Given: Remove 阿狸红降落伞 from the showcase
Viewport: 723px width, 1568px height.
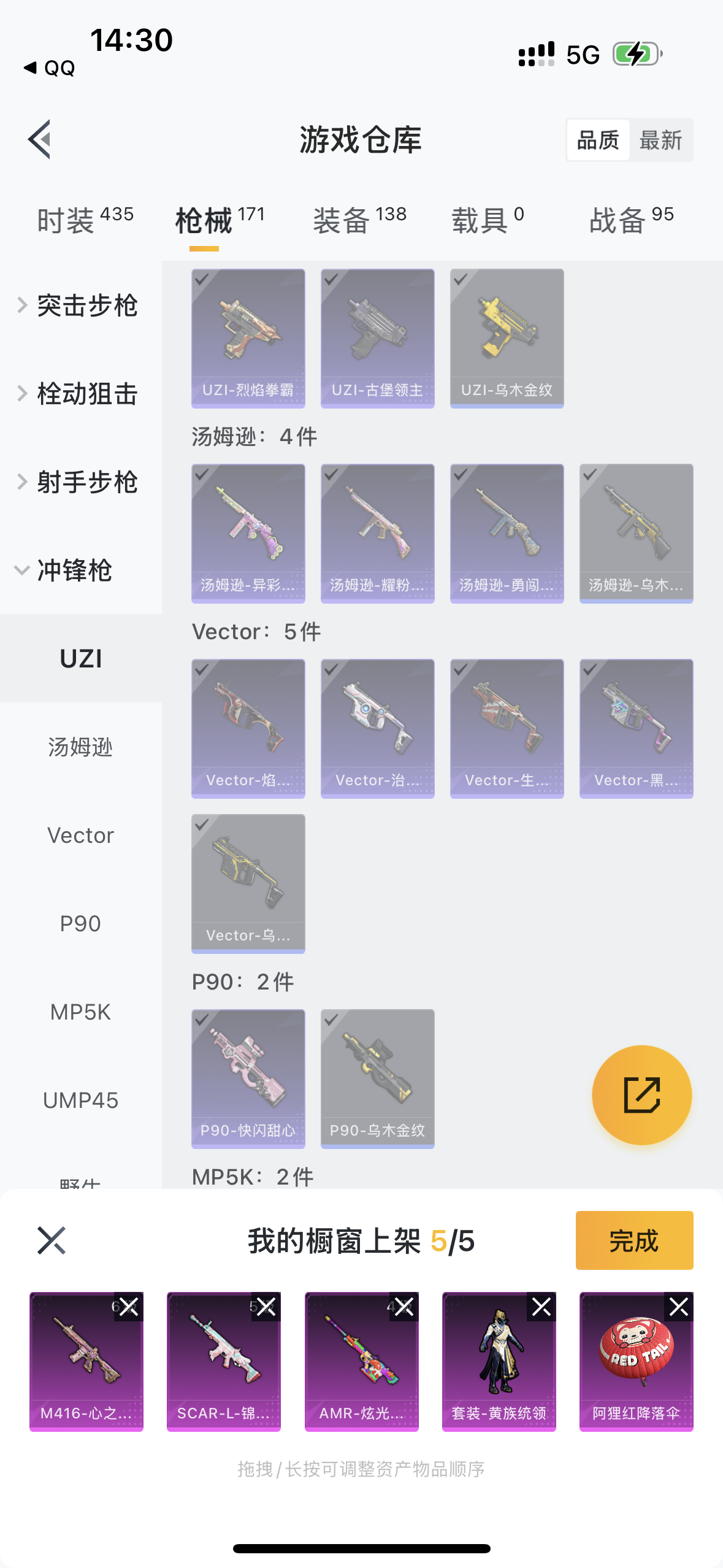Looking at the screenshot, I should point(679,1307).
